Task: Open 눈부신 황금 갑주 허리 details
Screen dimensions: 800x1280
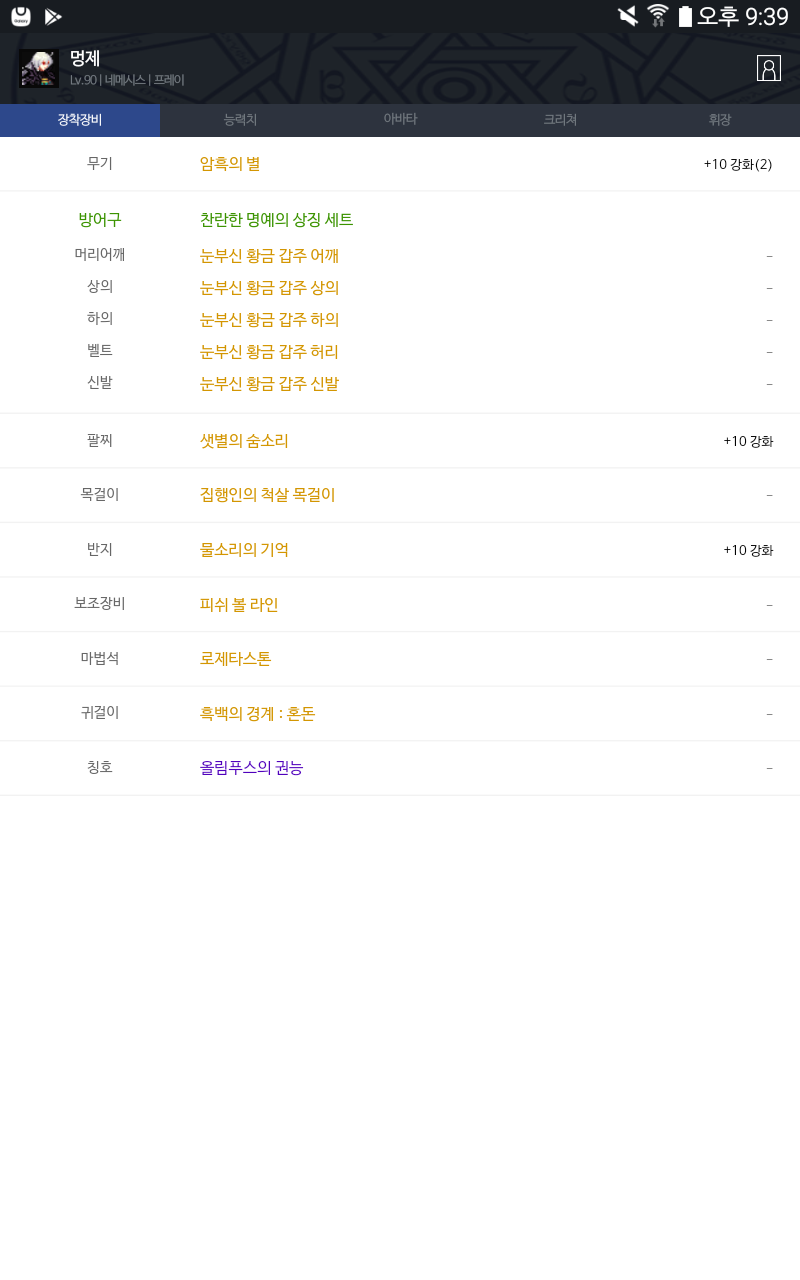Action: [x=269, y=352]
